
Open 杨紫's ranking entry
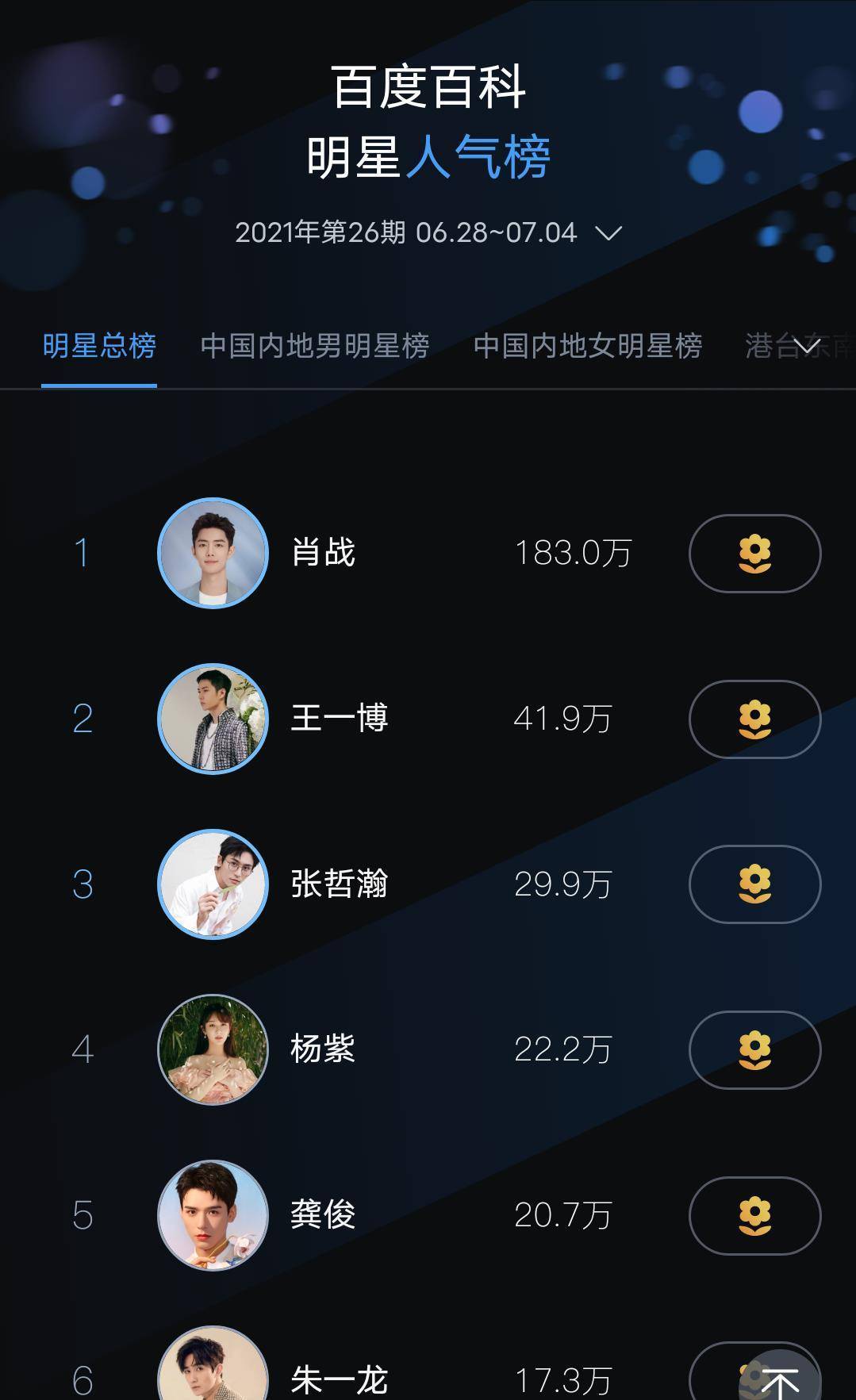[x=323, y=1049]
